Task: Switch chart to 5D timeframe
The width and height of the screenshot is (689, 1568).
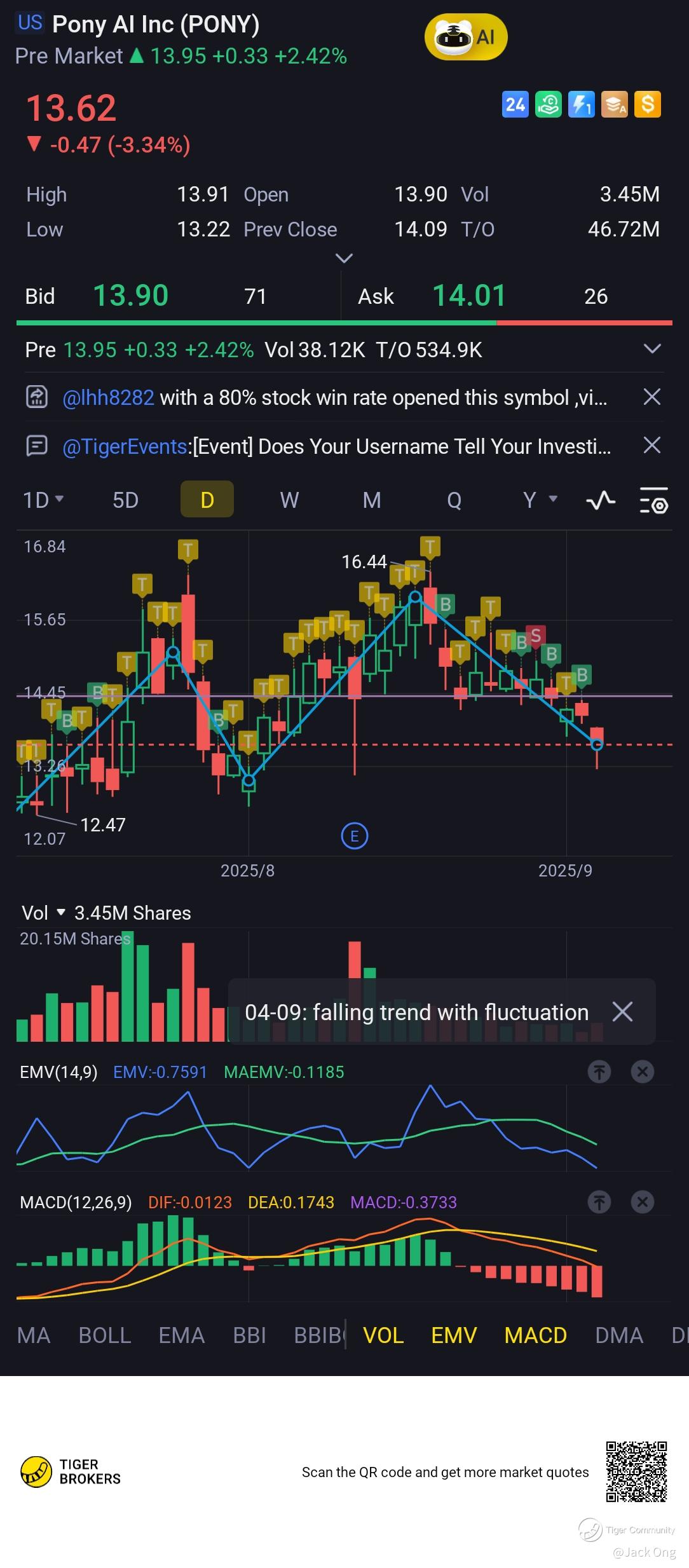Action: click(x=125, y=500)
